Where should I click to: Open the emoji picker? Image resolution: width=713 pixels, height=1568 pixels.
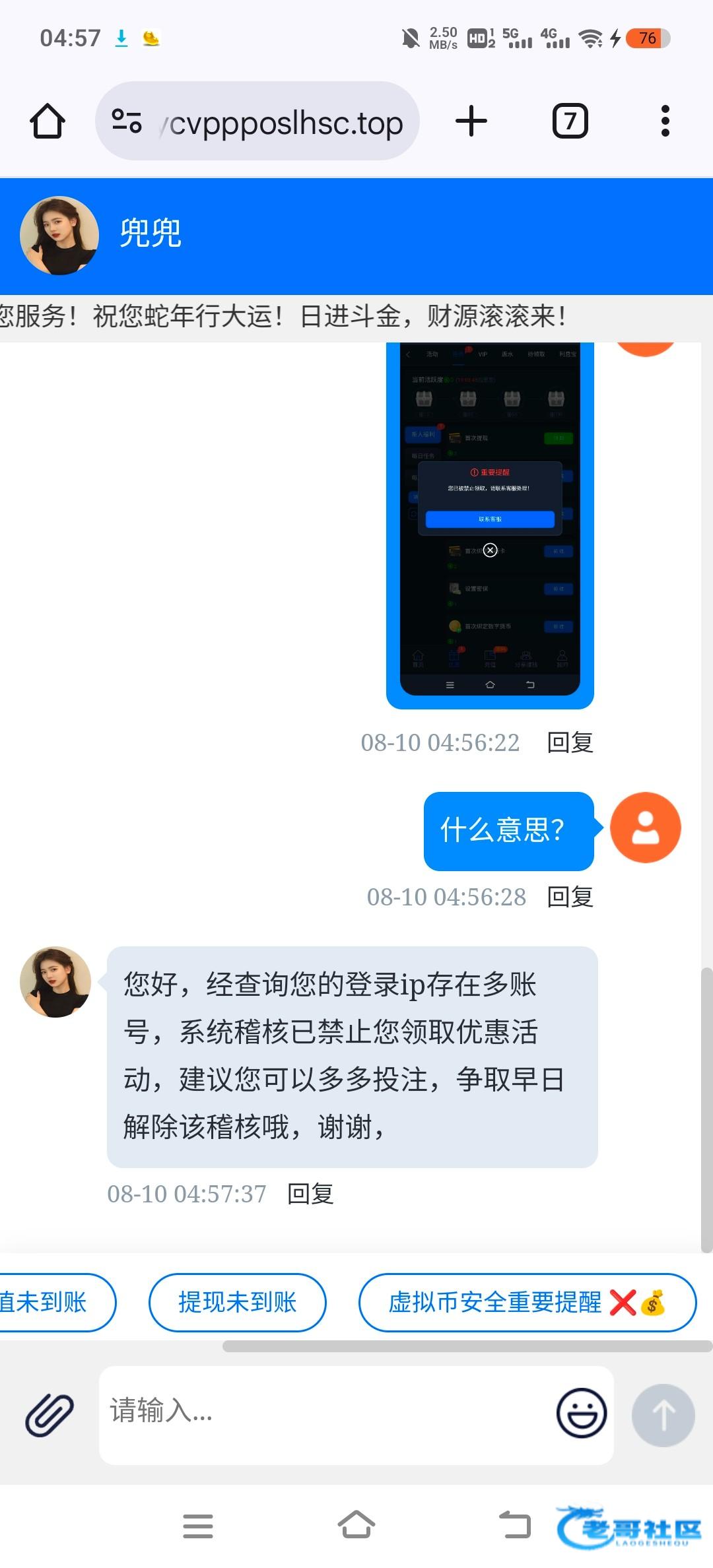582,1413
